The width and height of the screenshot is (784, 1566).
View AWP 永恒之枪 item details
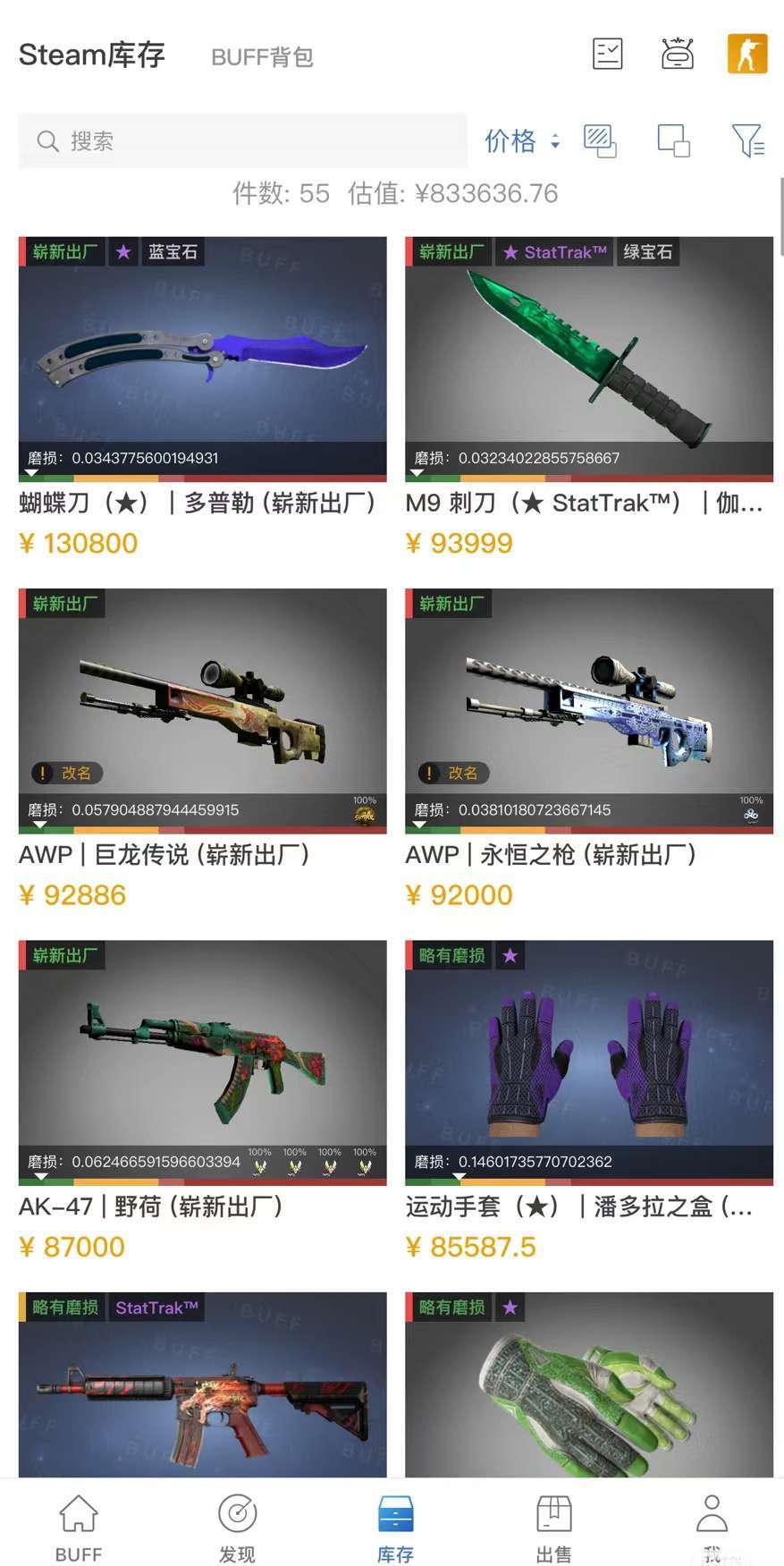coord(589,749)
